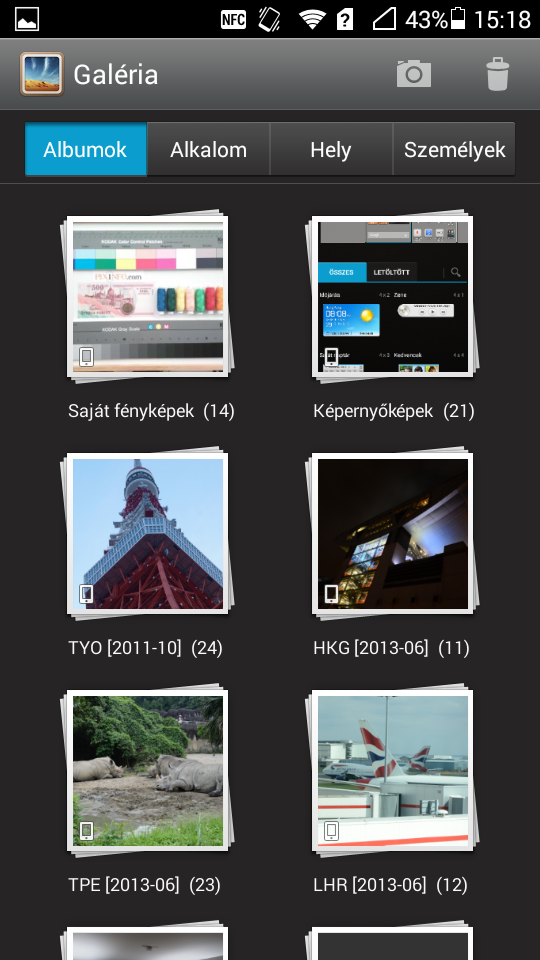Open the TYO [2011-10] album

(148, 534)
